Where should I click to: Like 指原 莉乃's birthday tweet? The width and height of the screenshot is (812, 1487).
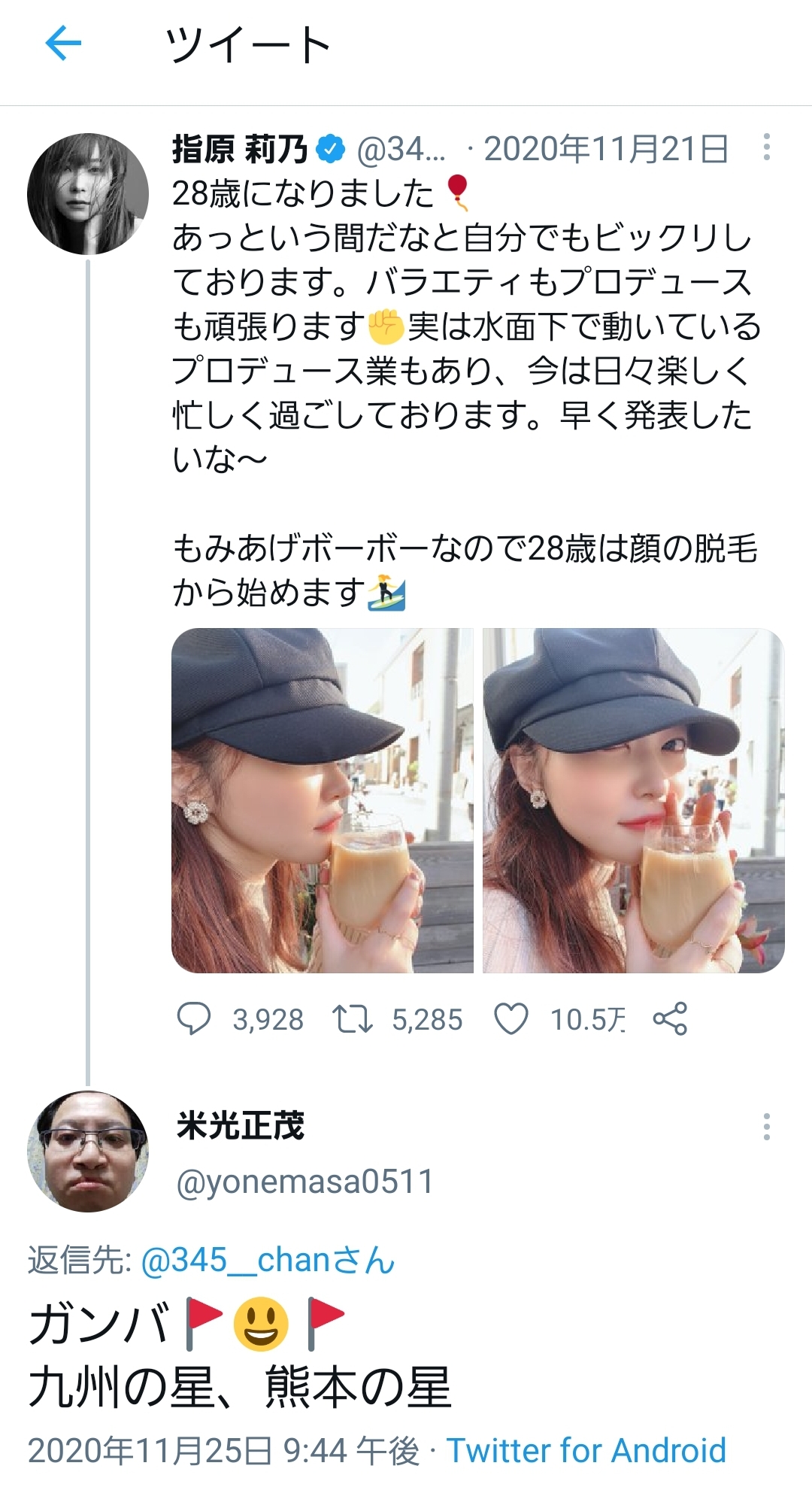511,1019
